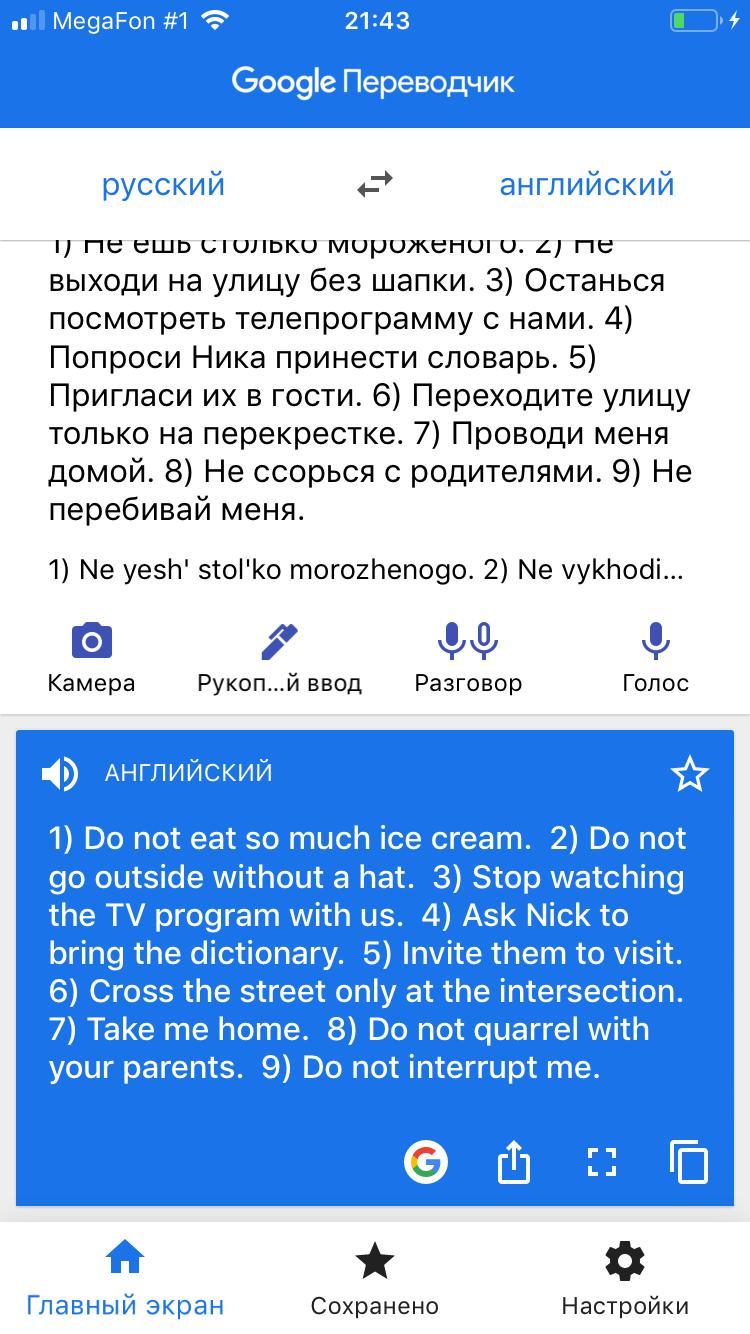The width and height of the screenshot is (750, 1334).
Task: Switch to the Главный экран tab
Action: tap(125, 1278)
